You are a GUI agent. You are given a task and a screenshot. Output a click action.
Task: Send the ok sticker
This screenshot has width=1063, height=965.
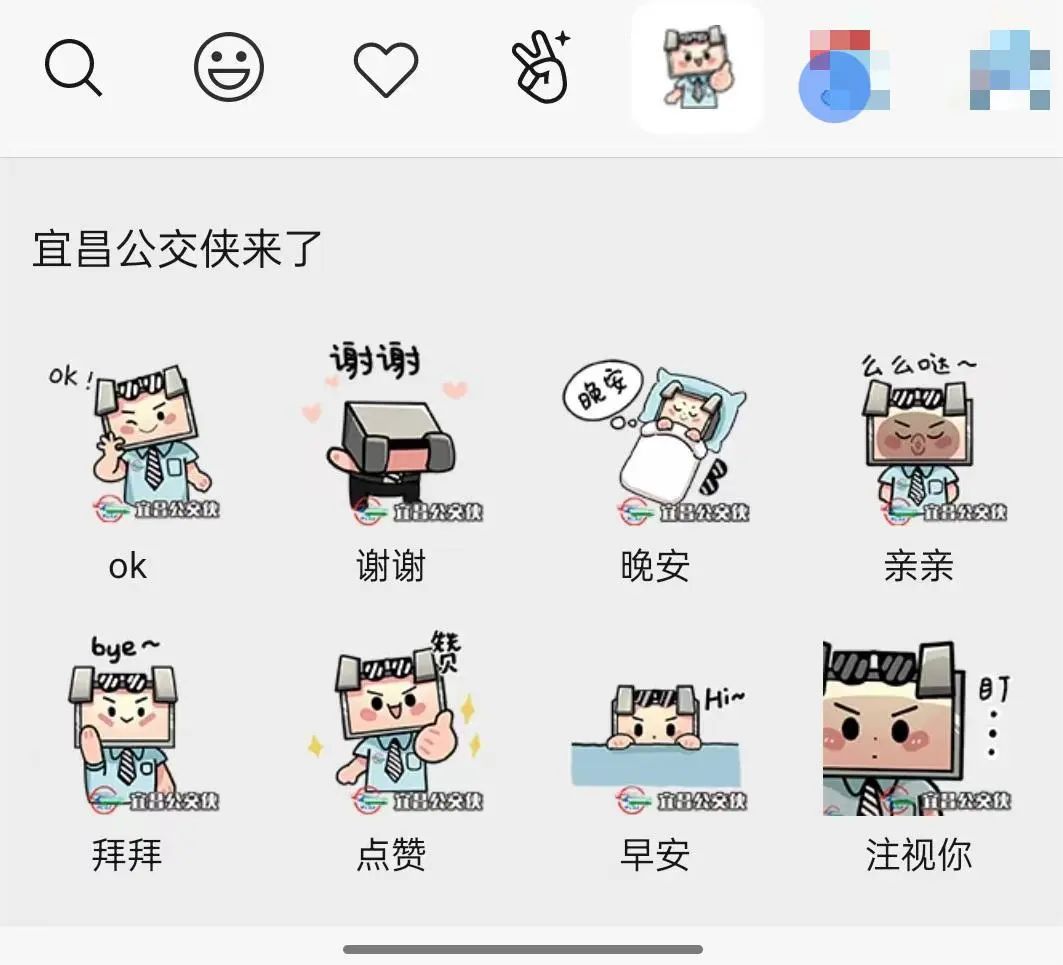click(130, 441)
